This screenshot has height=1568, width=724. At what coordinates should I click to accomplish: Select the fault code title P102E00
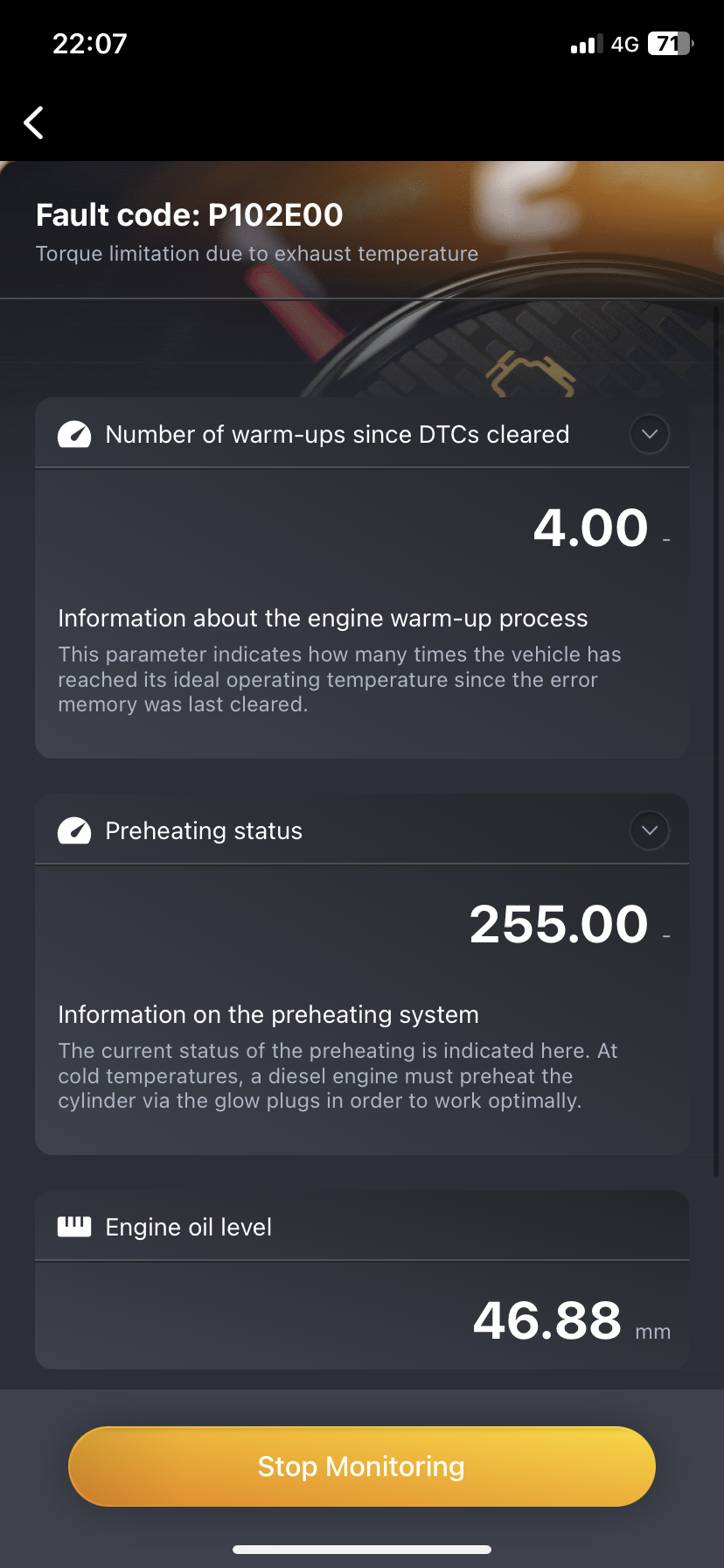[x=188, y=214]
